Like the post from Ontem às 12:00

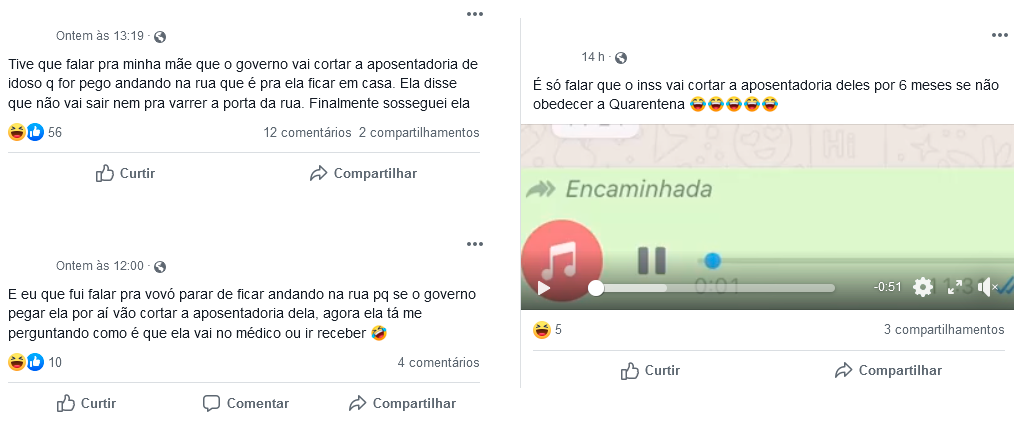[87, 403]
